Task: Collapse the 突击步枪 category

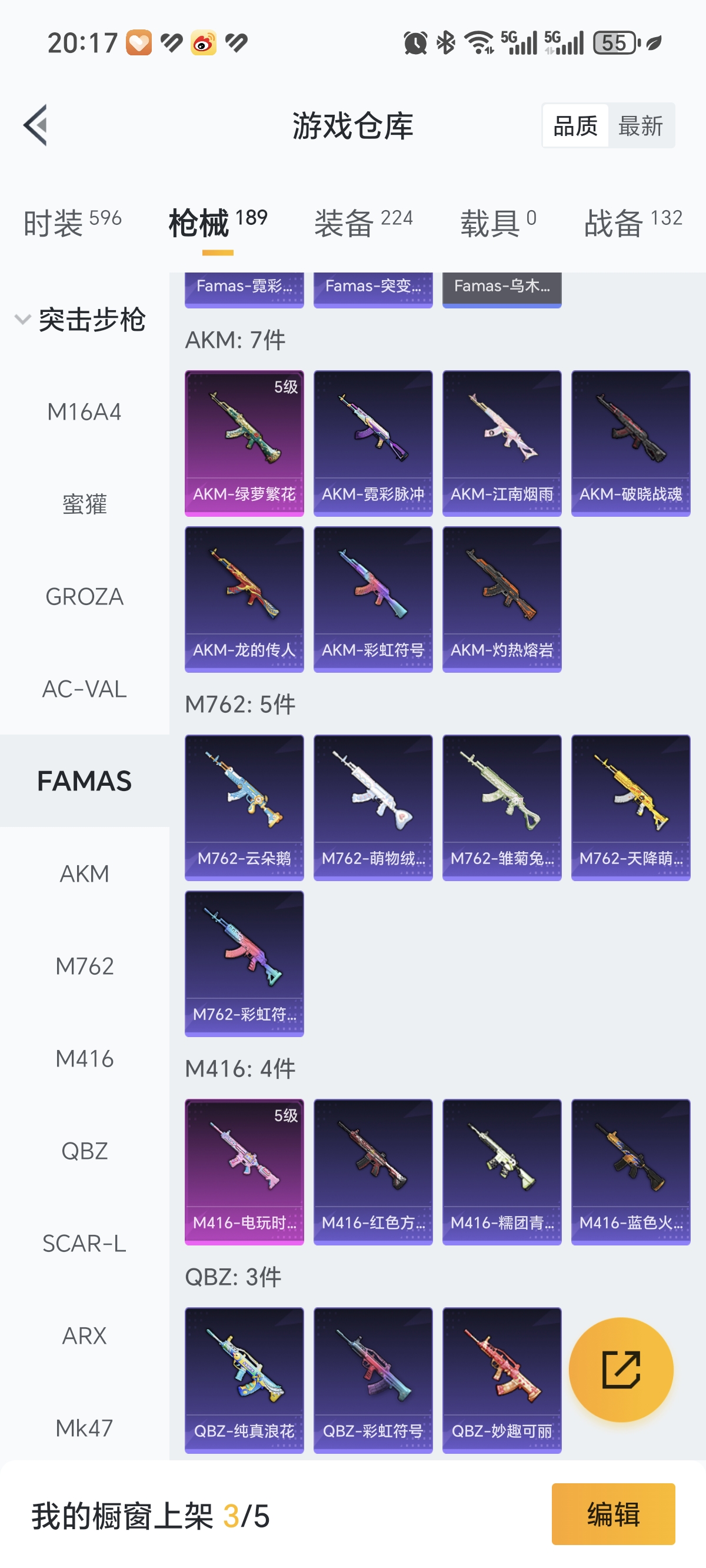Action: pyautogui.click(x=79, y=320)
